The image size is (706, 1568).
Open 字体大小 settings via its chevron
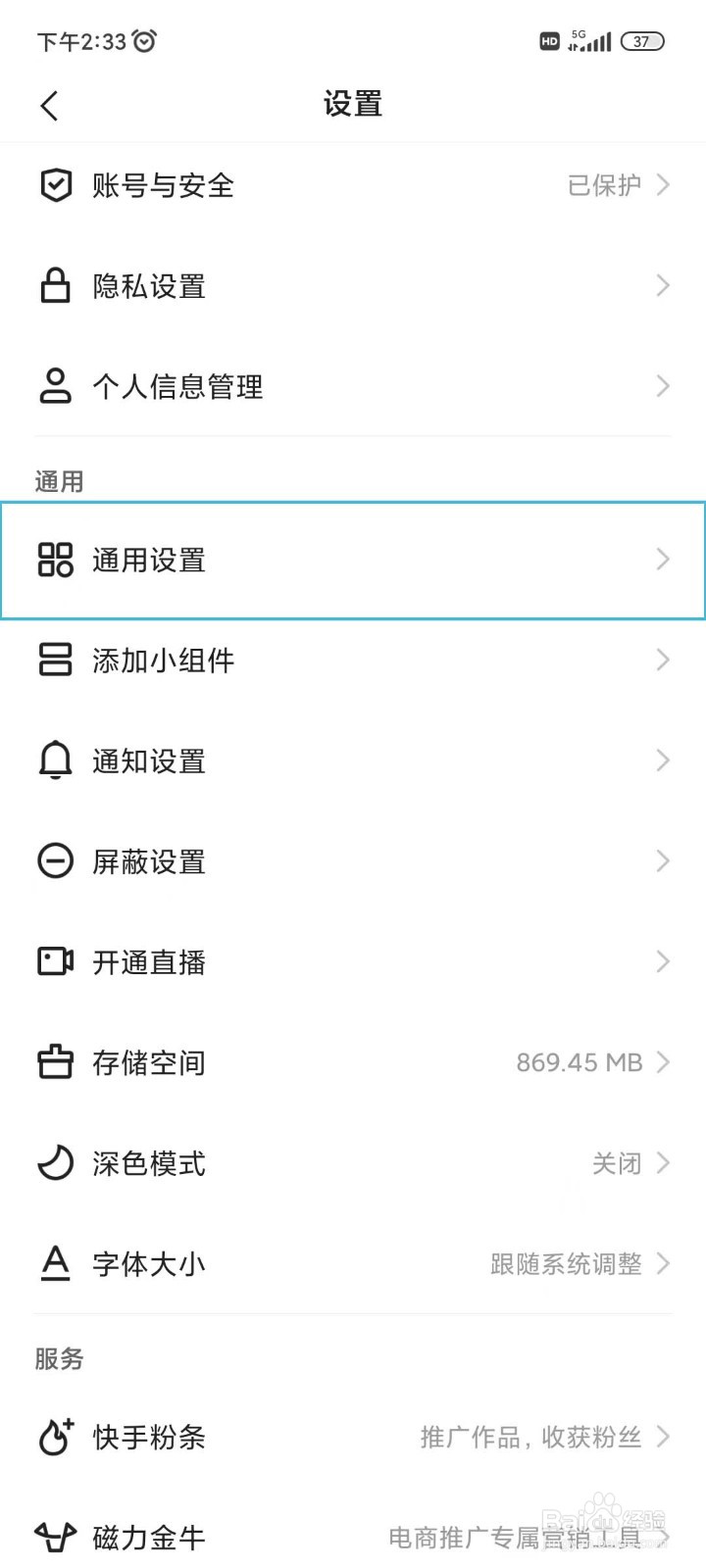[661, 1264]
